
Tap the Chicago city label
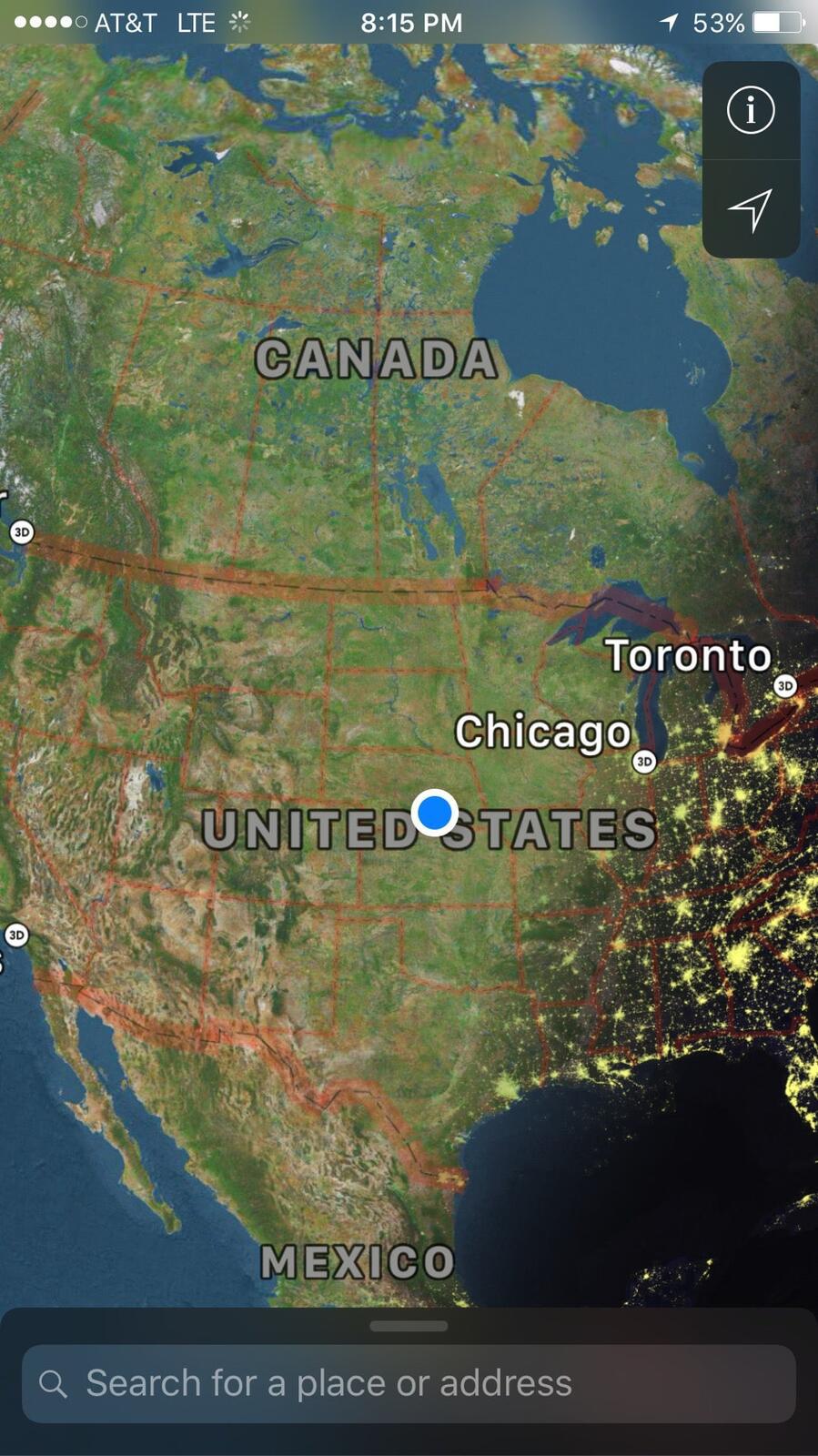click(542, 732)
